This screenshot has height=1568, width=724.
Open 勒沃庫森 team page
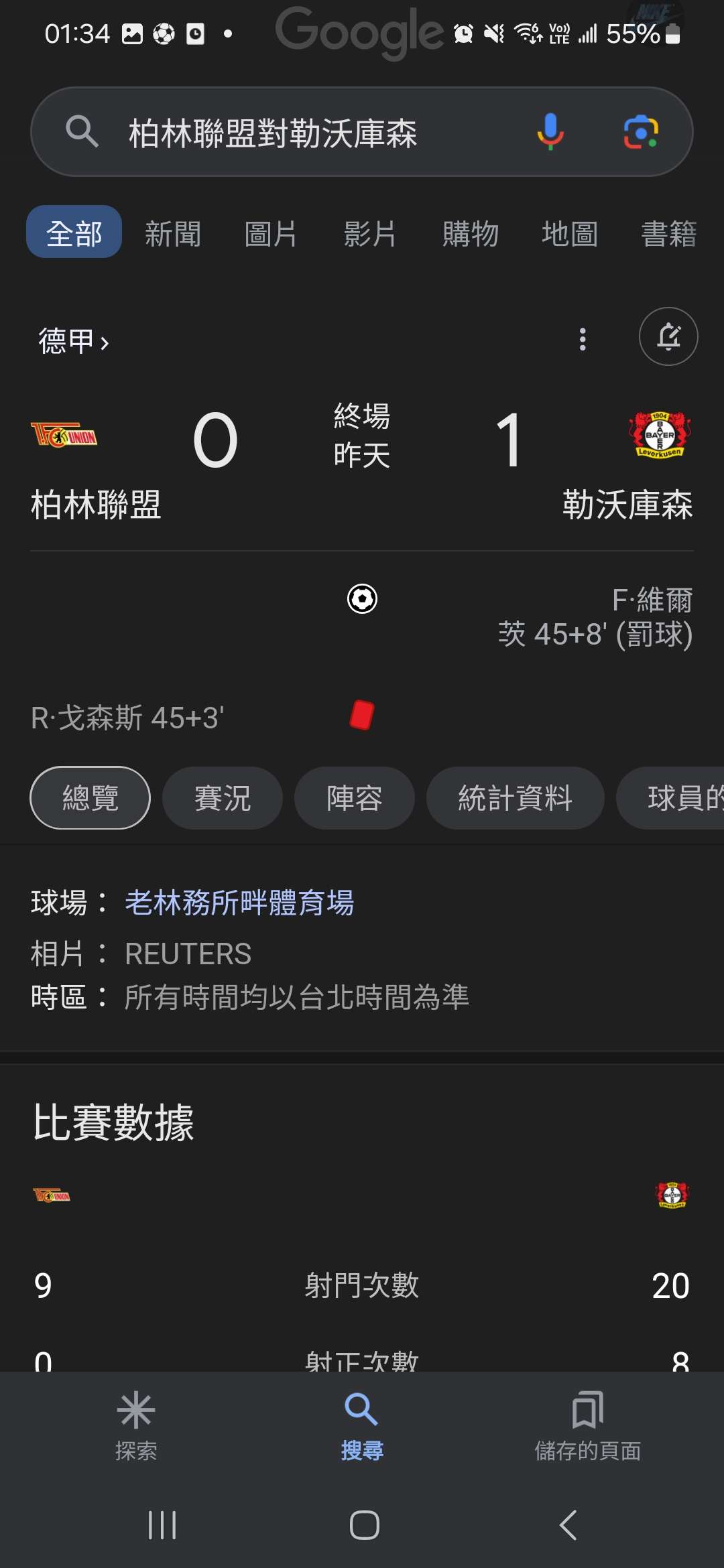point(627,505)
